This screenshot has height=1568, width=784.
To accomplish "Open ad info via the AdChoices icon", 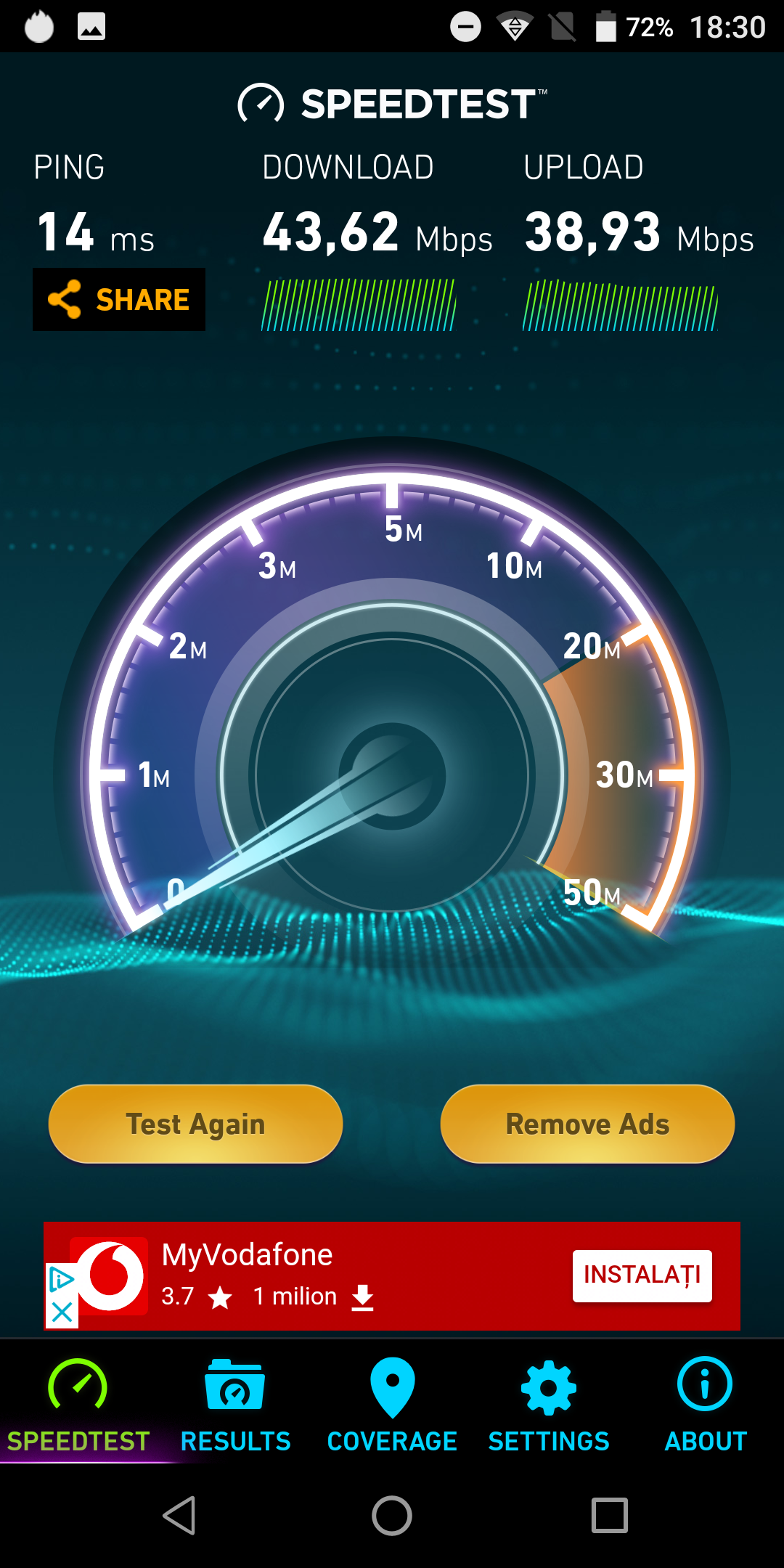I will click(x=62, y=1279).
